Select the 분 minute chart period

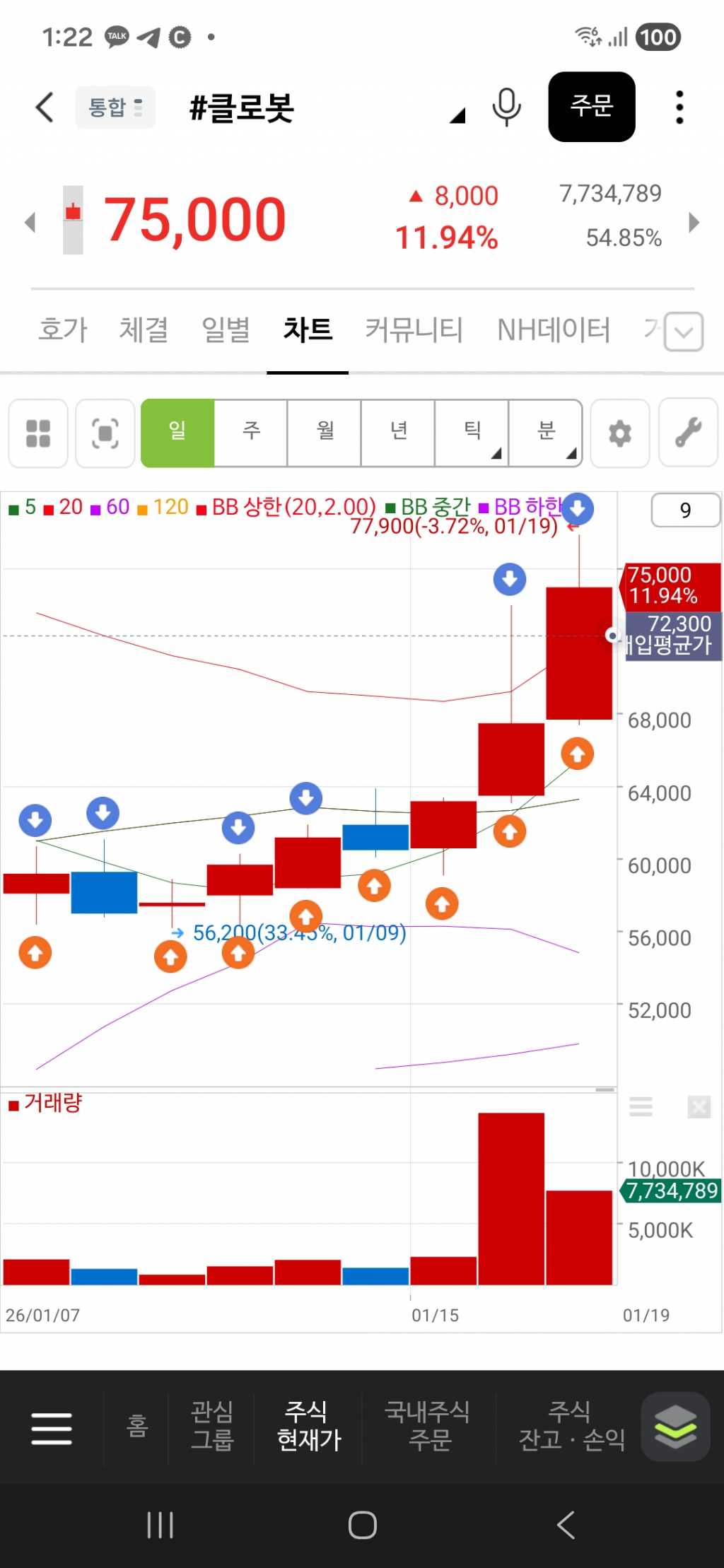[546, 433]
